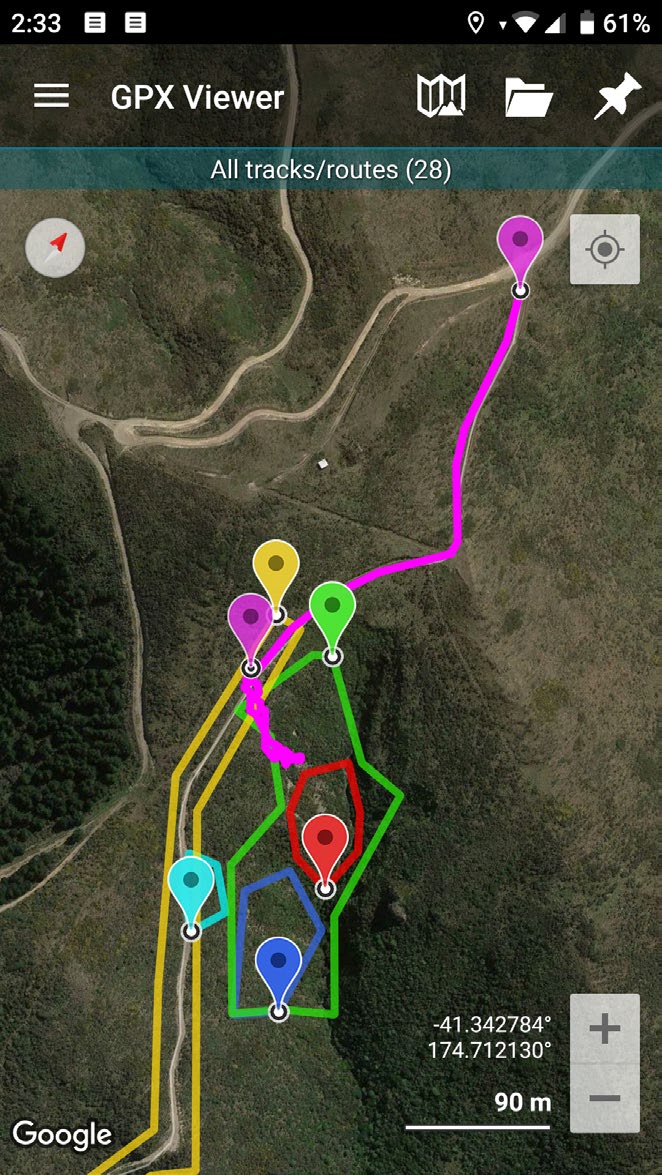
Task: Open the map type selector icon
Action: tap(441, 96)
